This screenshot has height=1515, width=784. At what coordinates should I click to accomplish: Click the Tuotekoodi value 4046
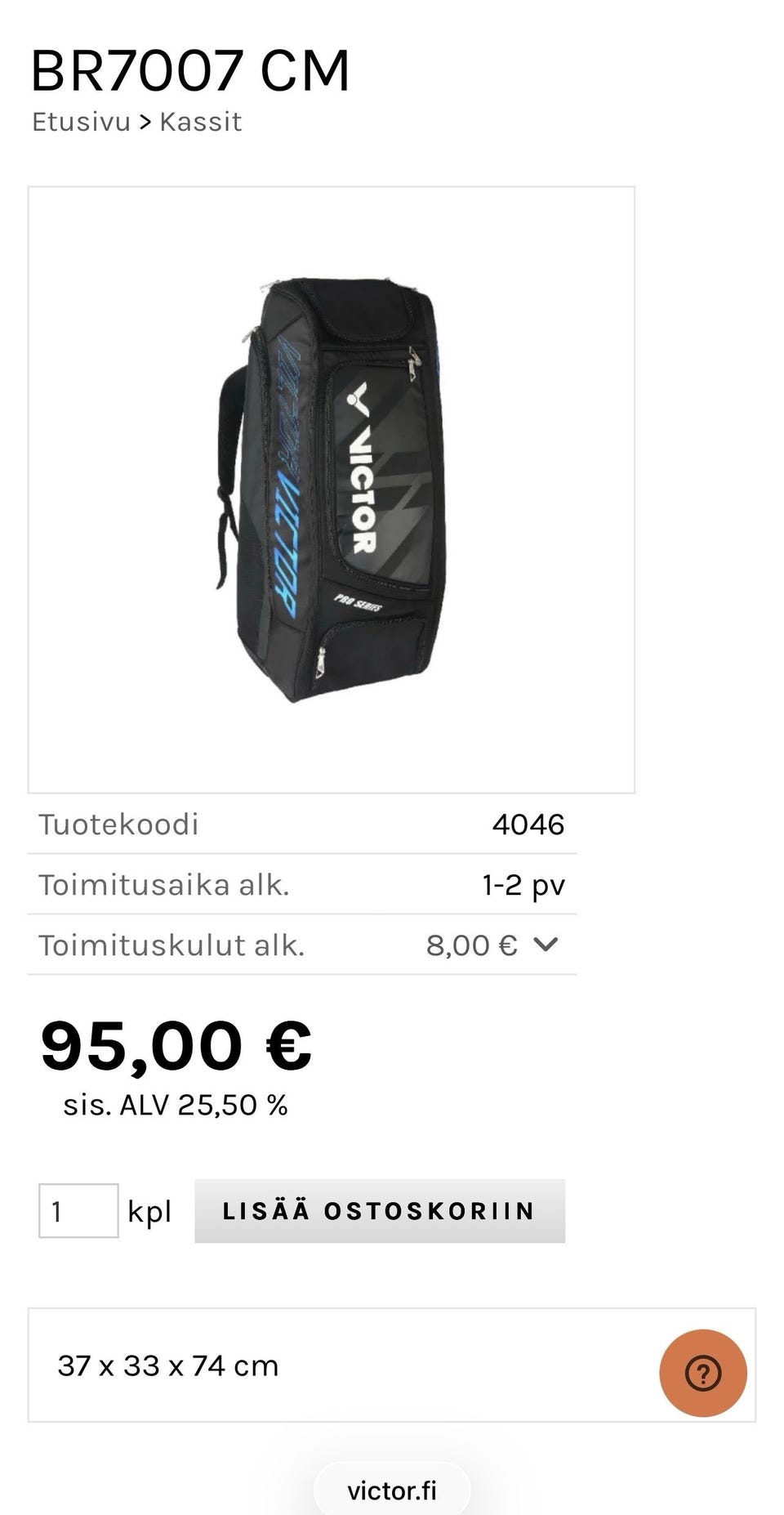pos(529,825)
